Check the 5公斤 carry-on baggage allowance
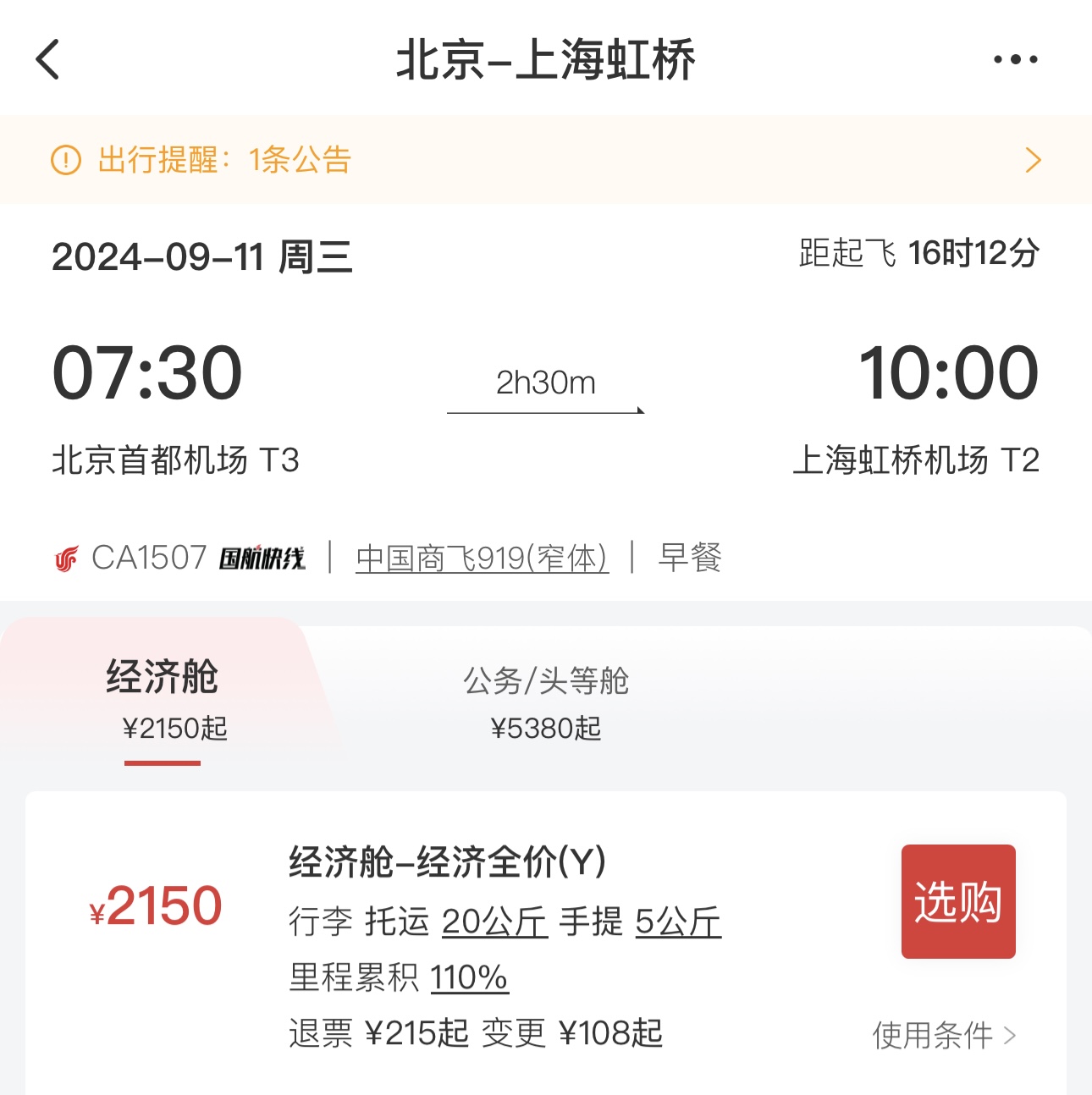The width and height of the screenshot is (1092, 1095). coord(678,922)
